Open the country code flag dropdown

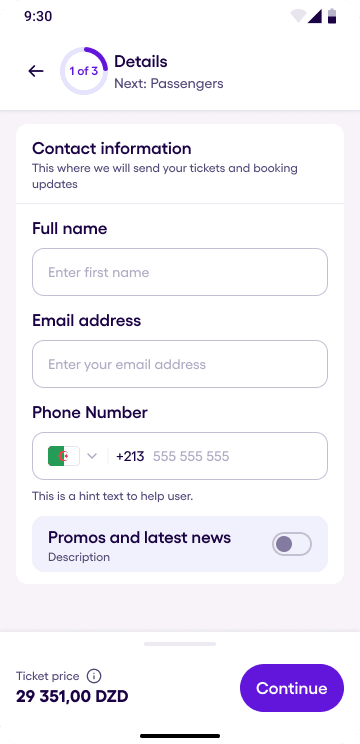73,456
